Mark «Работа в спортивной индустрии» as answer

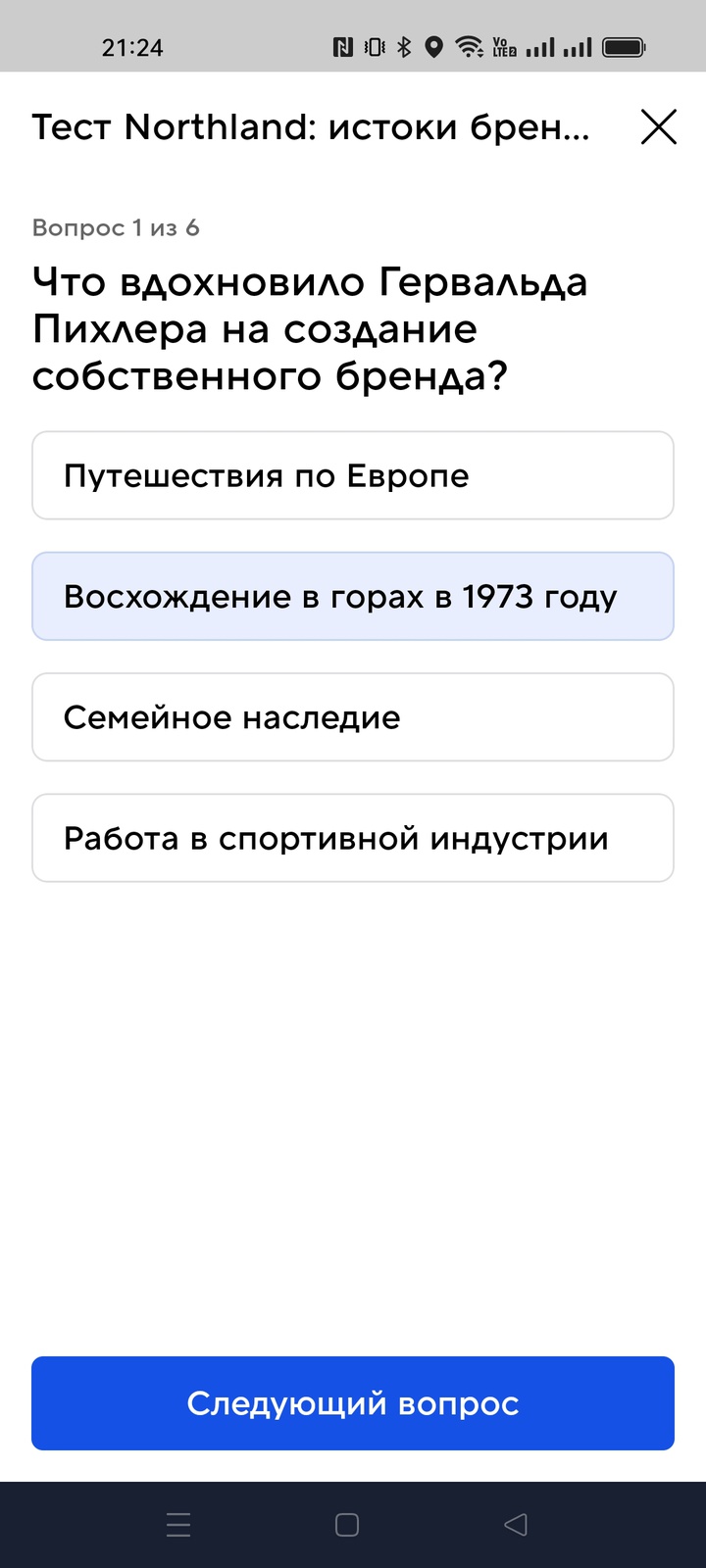[353, 838]
